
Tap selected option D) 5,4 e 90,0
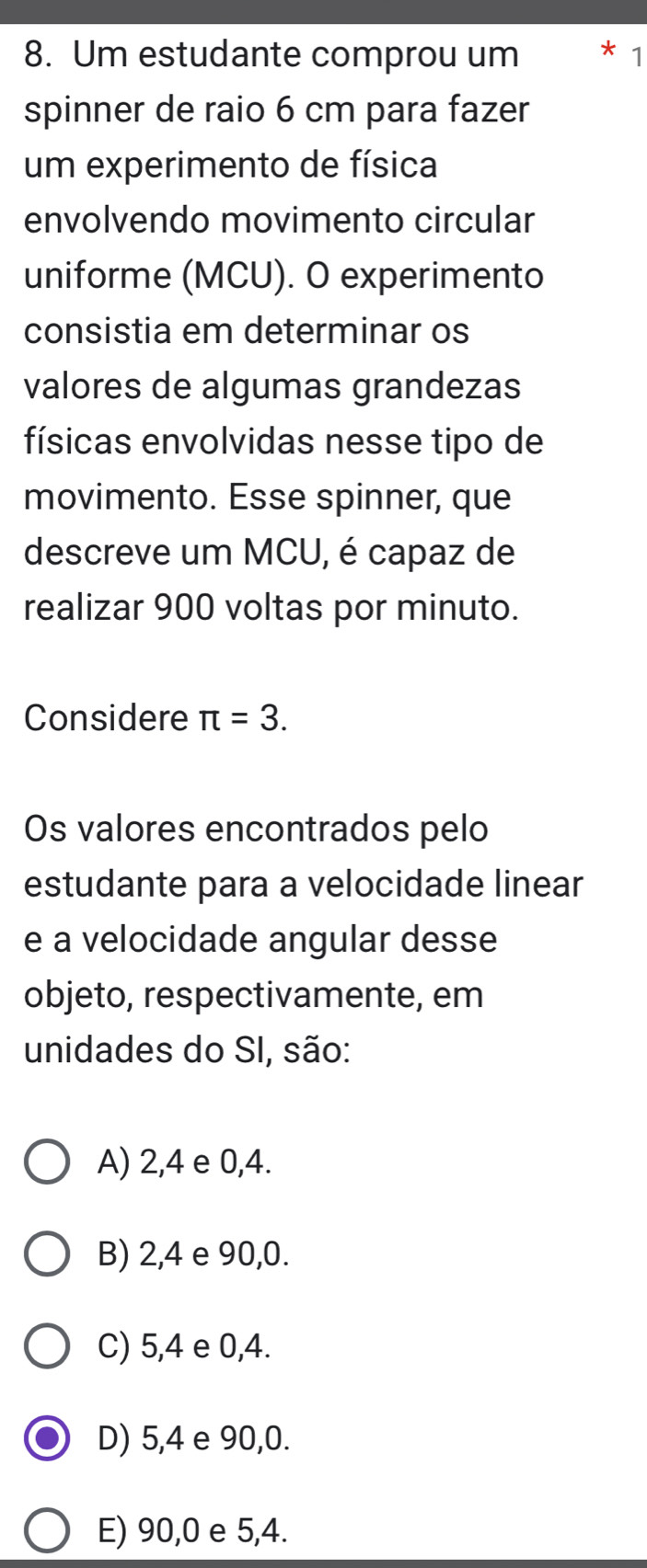(47, 1438)
